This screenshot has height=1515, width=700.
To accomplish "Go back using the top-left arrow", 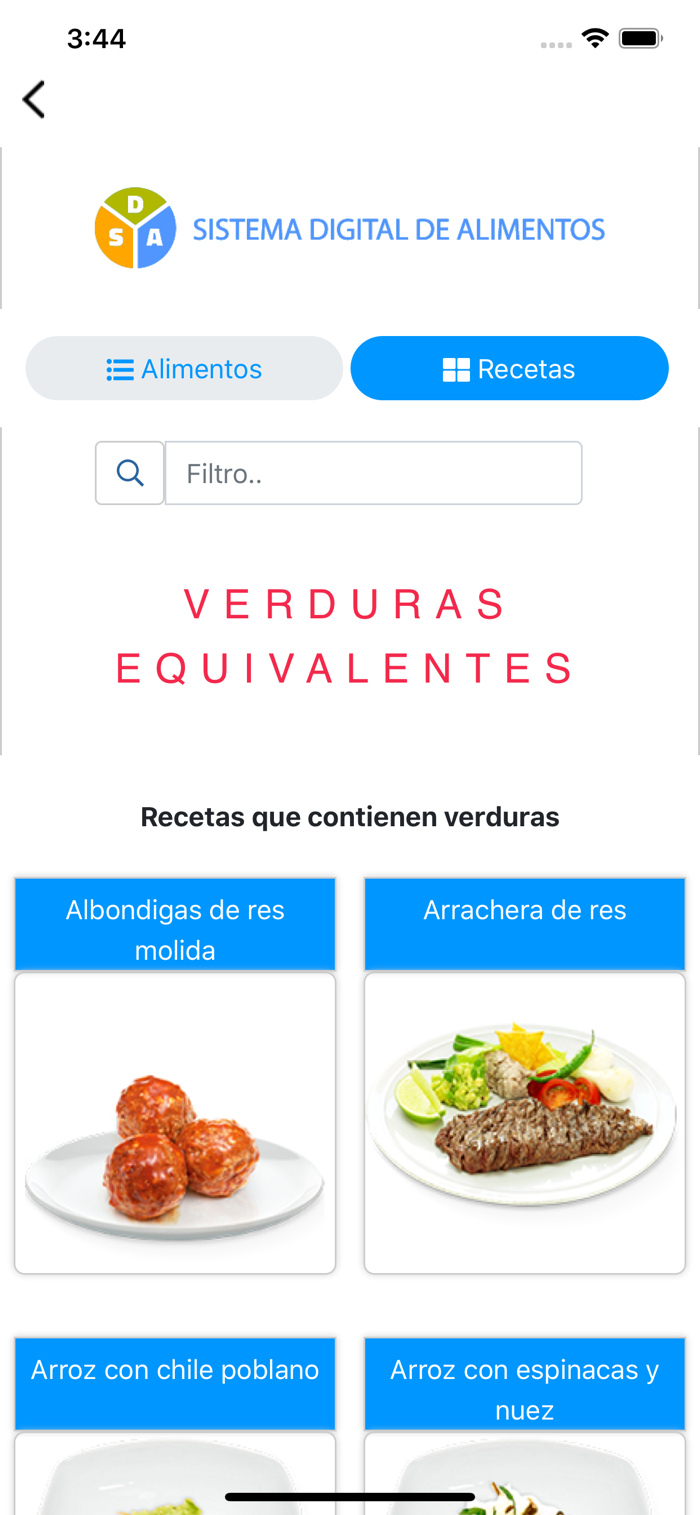I will coord(34,99).
